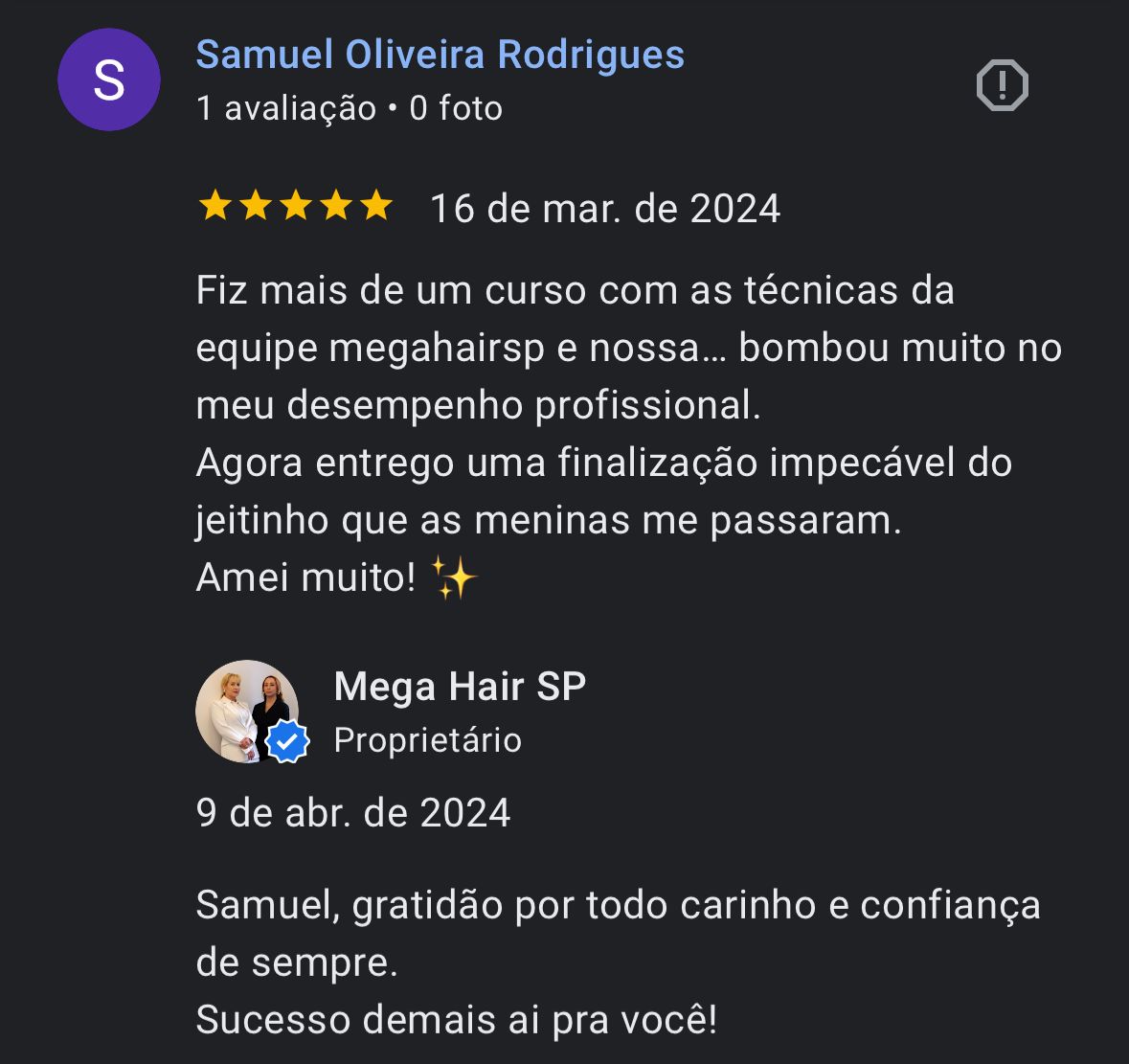Open Samuel Oliveira Rodrigues' reviewer profile
1129x1064 pixels.
440,55
